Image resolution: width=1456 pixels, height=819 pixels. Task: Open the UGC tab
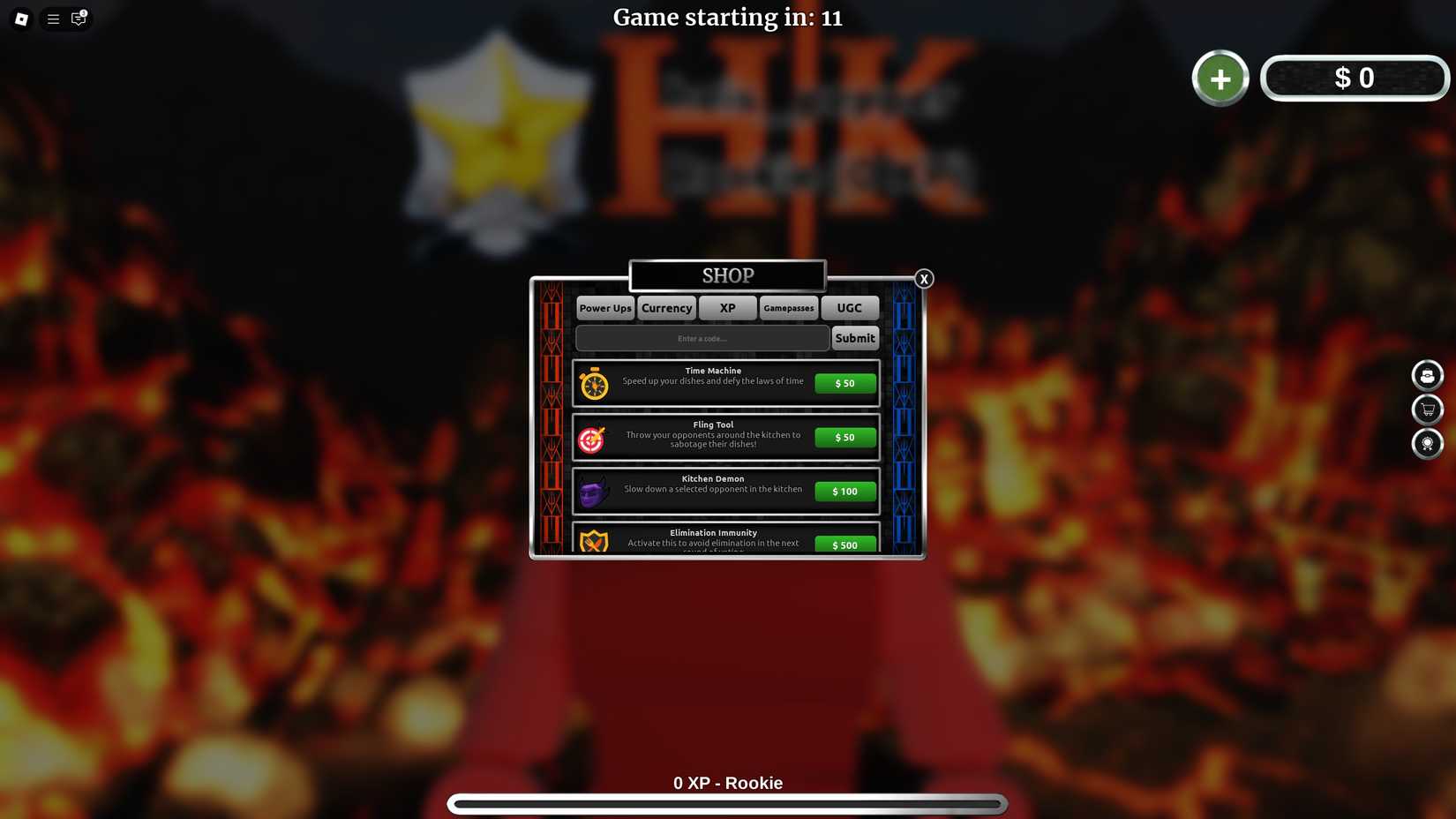click(849, 308)
